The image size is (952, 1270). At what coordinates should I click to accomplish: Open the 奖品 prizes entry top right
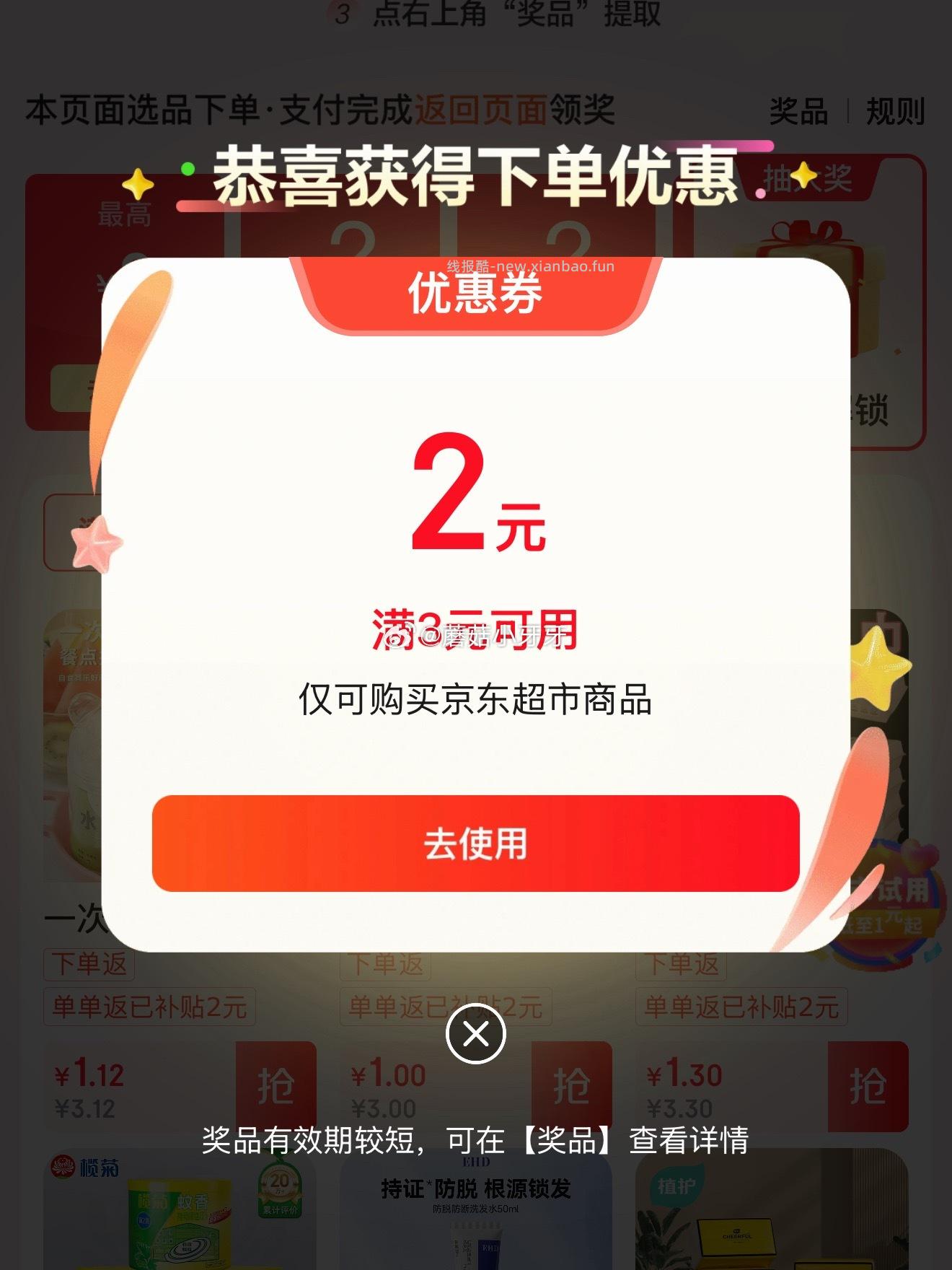click(x=795, y=113)
